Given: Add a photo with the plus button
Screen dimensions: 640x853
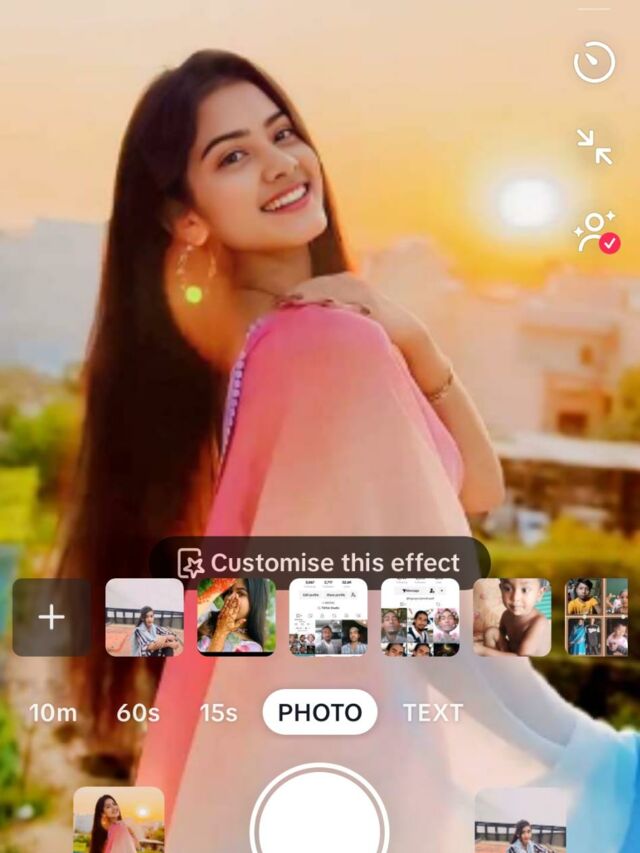Looking at the screenshot, I should click(x=51, y=617).
